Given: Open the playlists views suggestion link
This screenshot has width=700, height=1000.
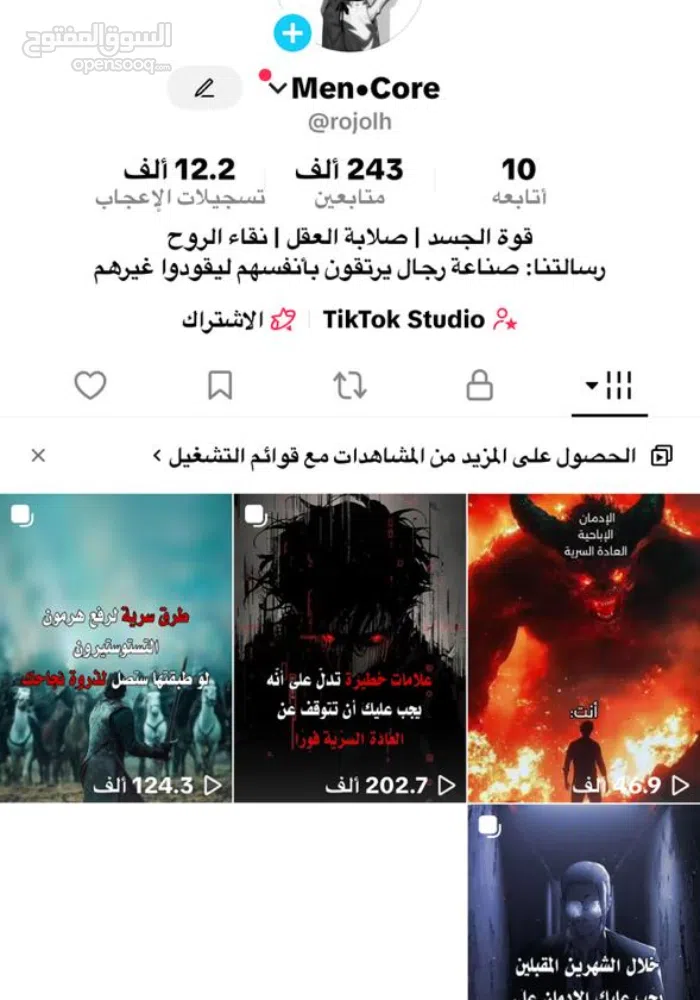Looking at the screenshot, I should [400, 456].
